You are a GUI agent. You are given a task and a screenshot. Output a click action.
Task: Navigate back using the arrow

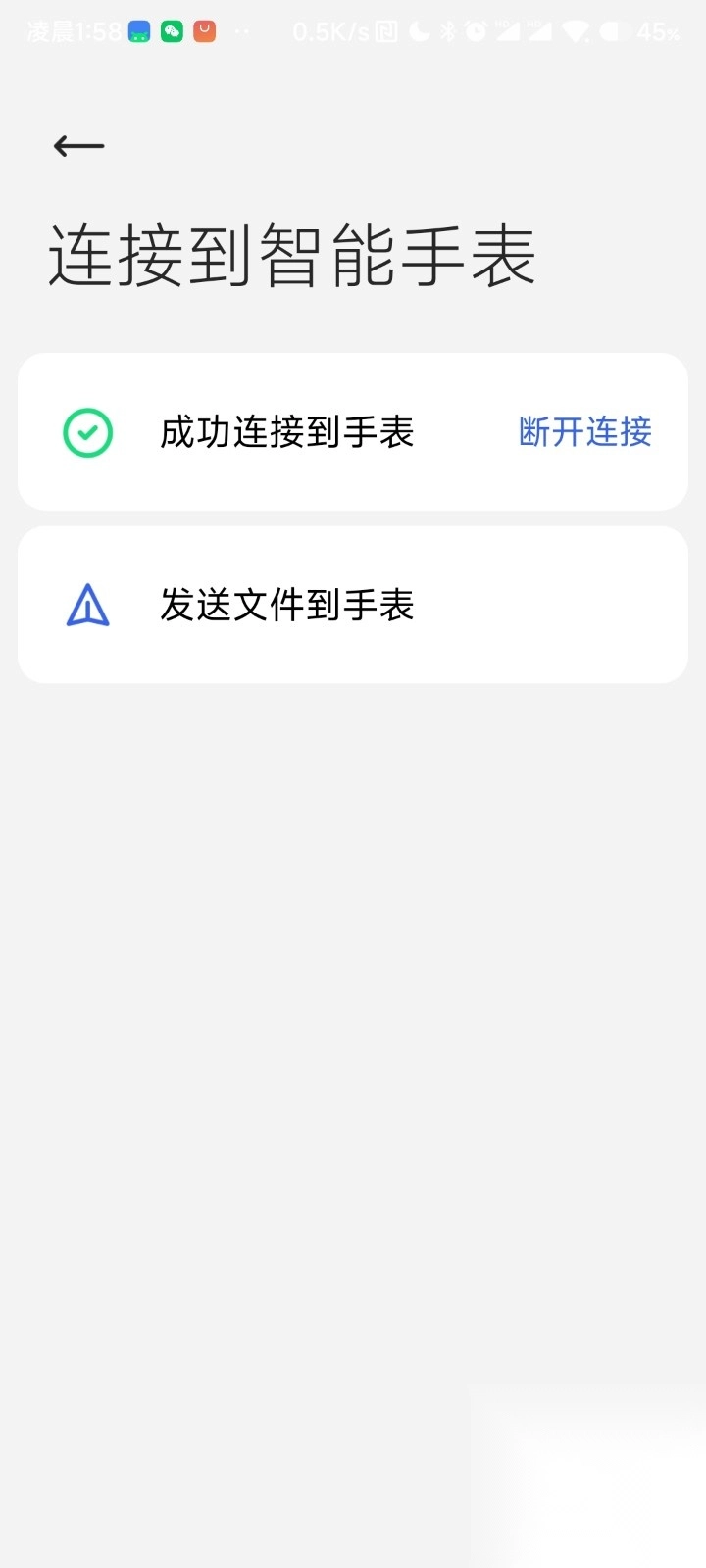click(x=77, y=145)
